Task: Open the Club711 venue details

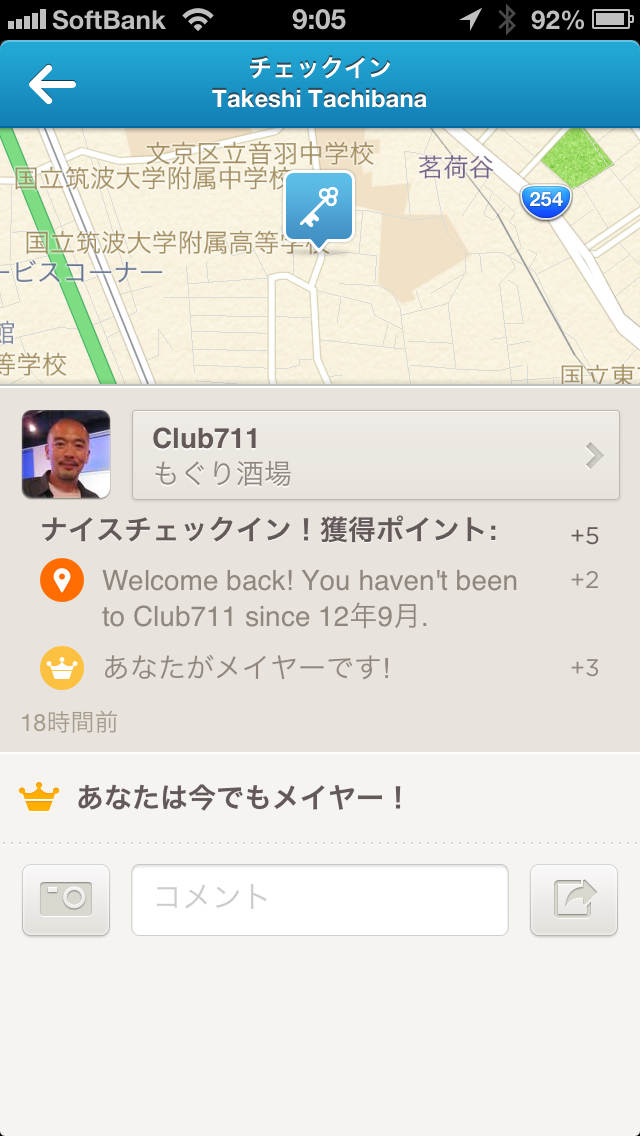Action: coord(375,455)
